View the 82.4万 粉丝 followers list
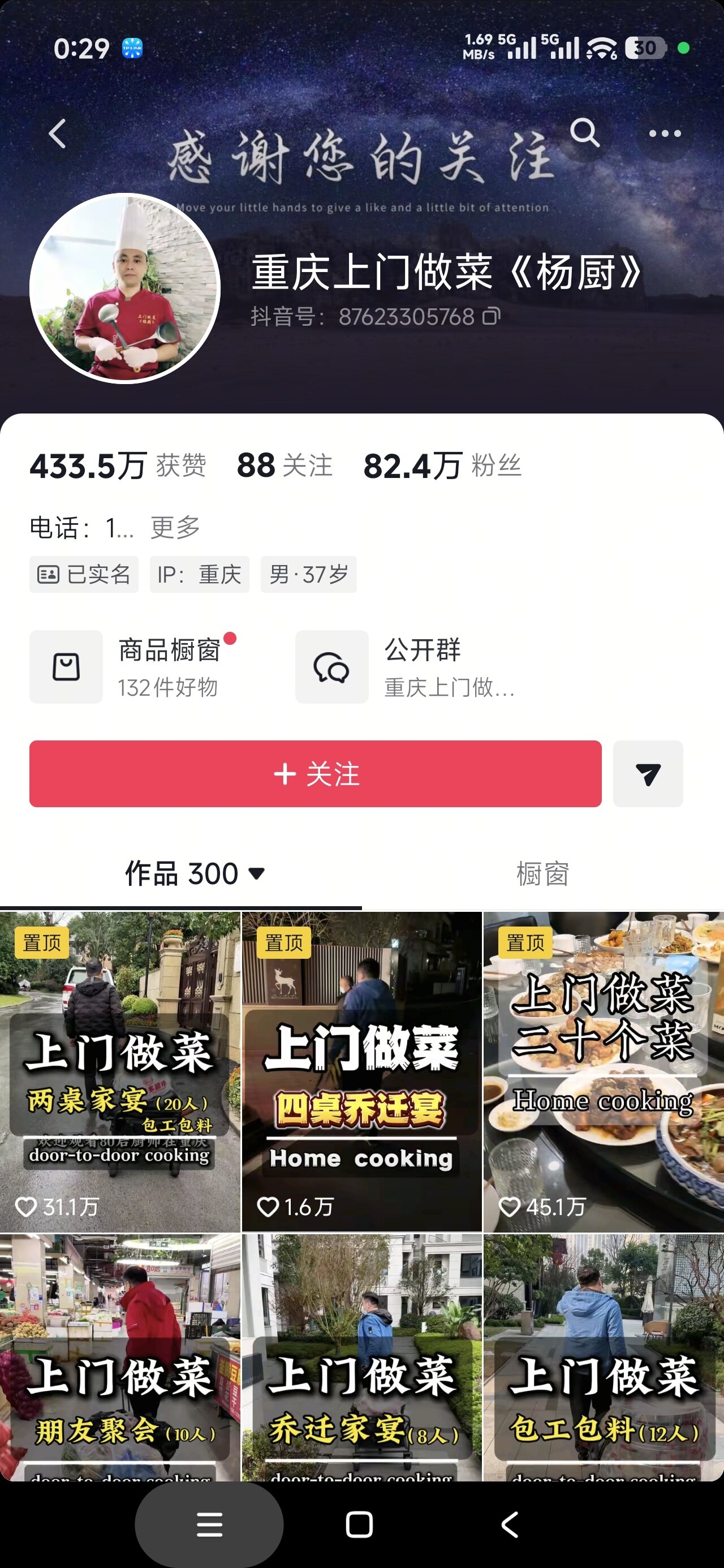The image size is (724, 1568). point(442,466)
